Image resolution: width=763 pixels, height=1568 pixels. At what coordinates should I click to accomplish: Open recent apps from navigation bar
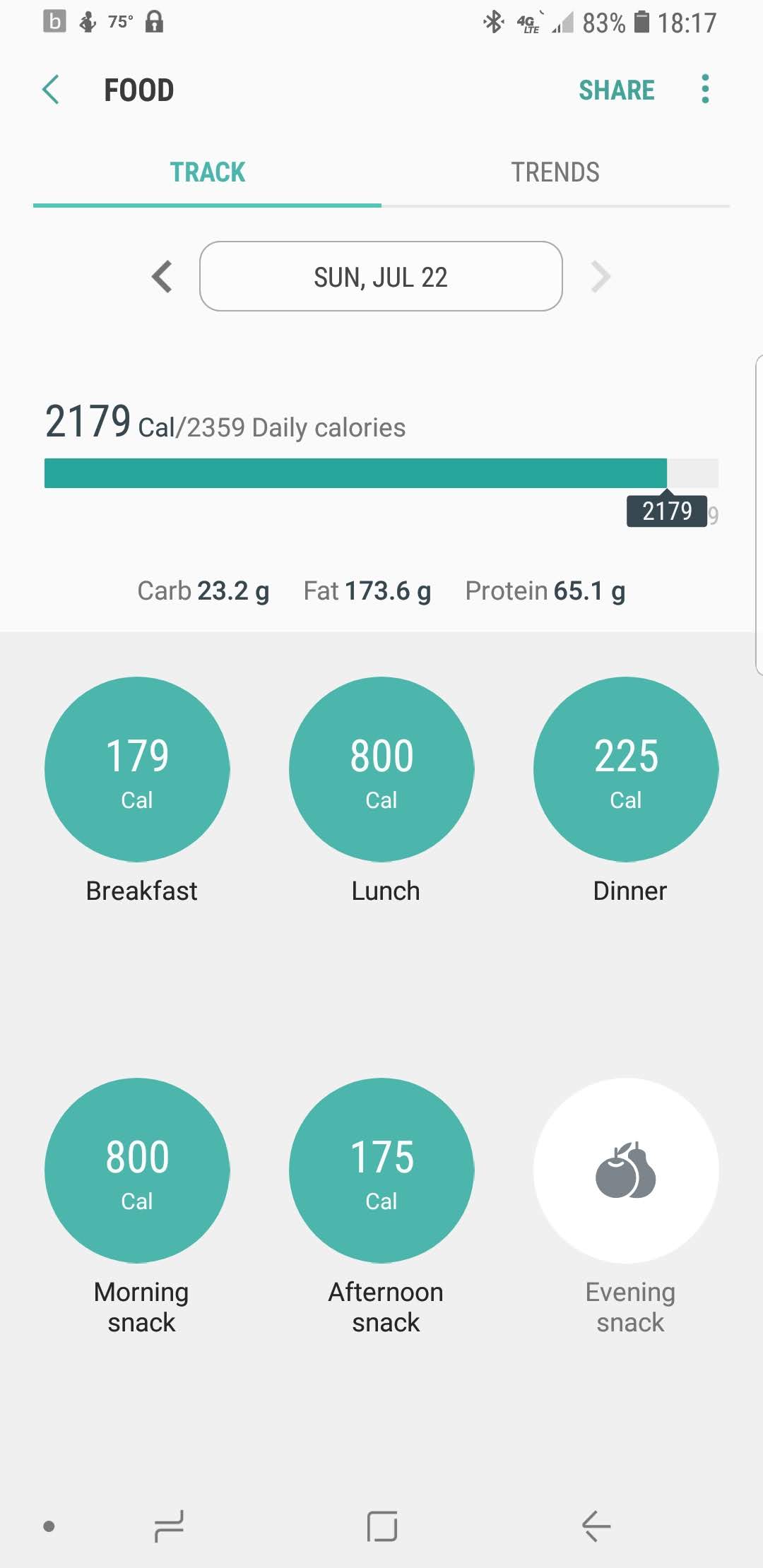click(x=169, y=1526)
